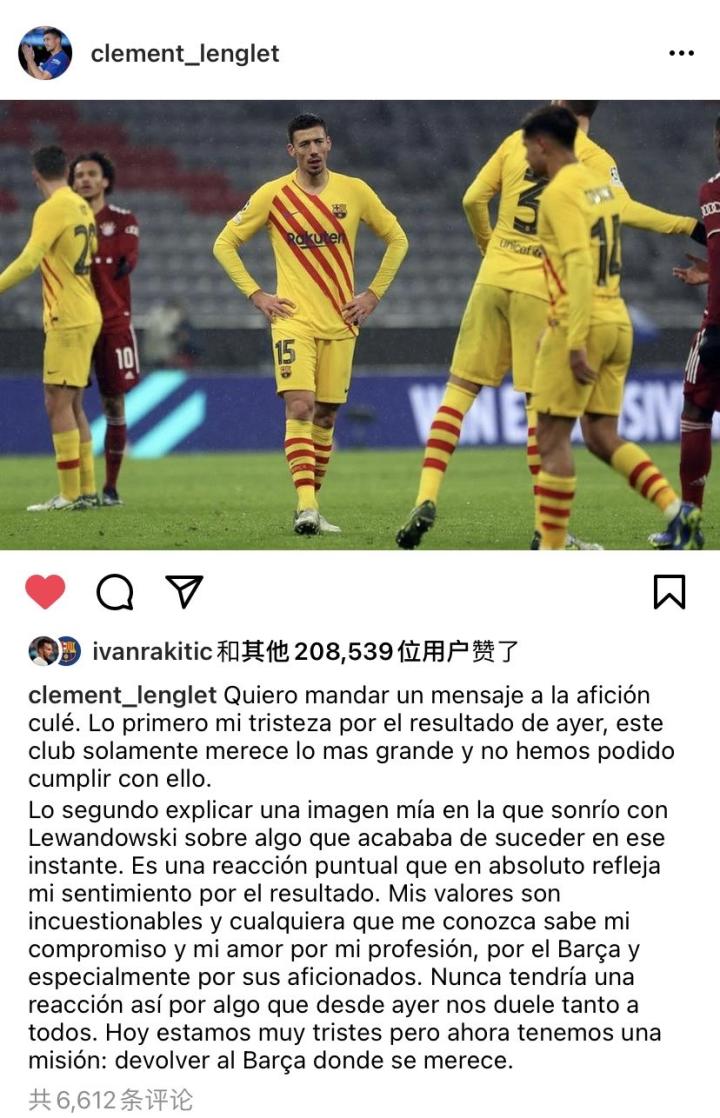The width and height of the screenshot is (720, 1118).
Task: Share the post via paper plane icon
Action: pos(184,591)
